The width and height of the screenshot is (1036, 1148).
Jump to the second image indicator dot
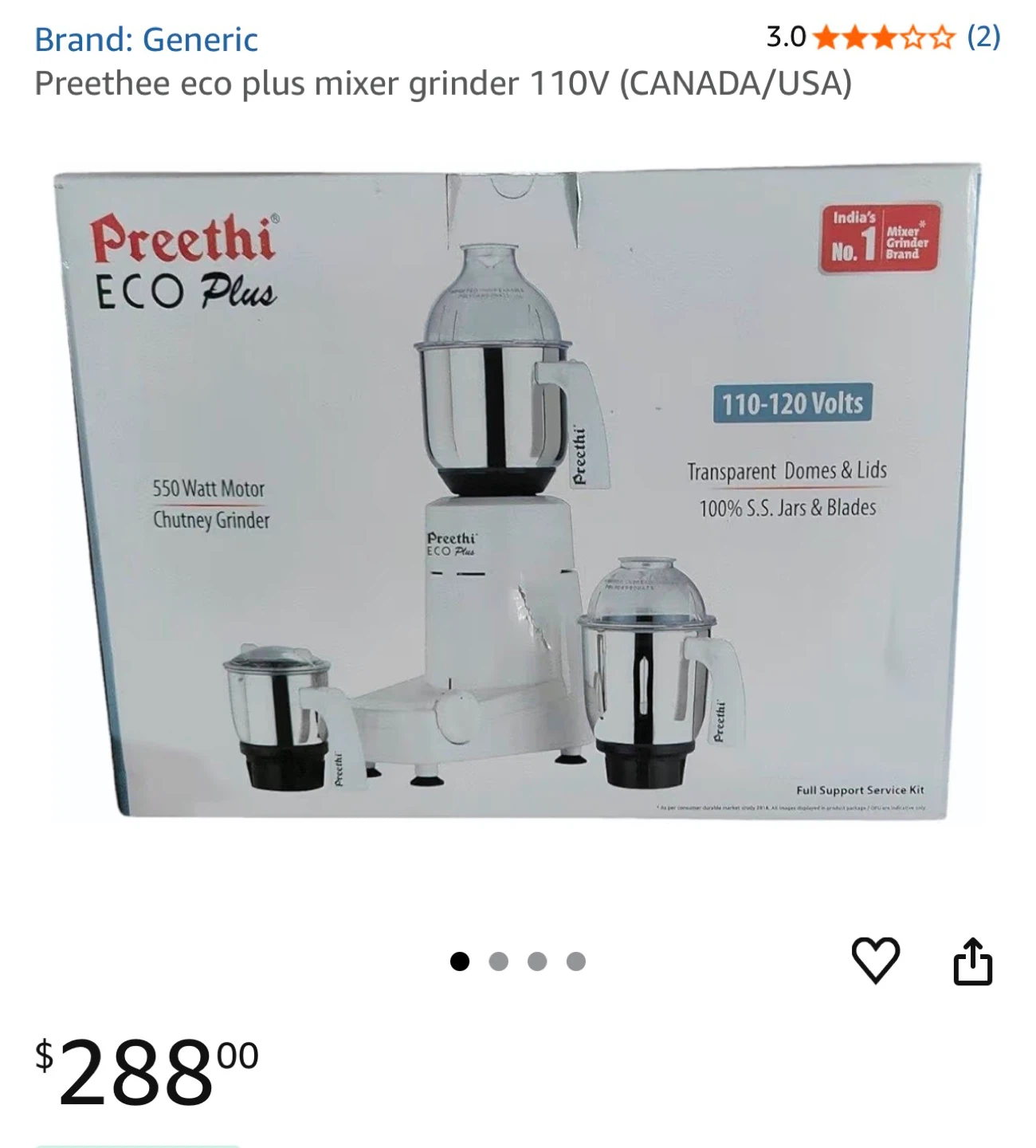tap(499, 961)
